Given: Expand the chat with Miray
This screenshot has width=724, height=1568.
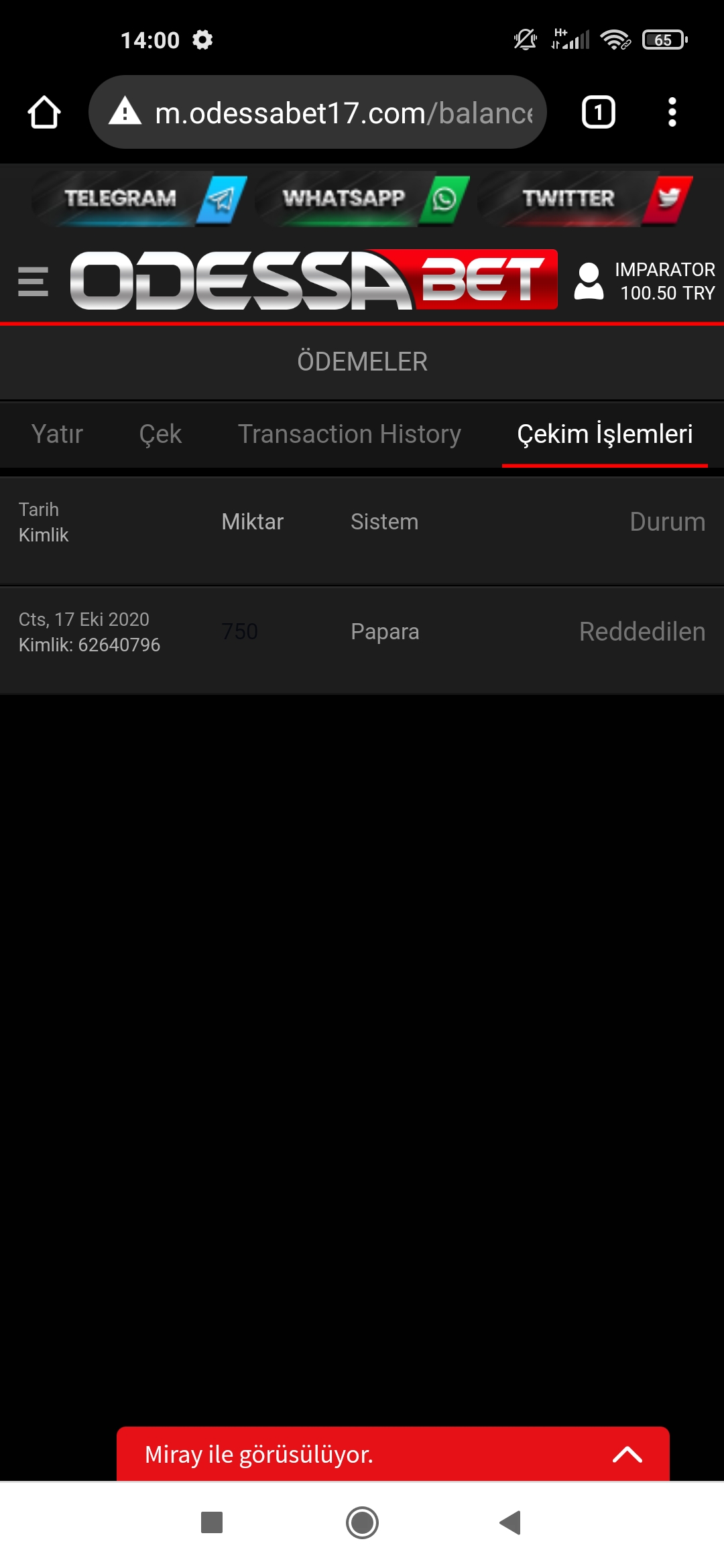Looking at the screenshot, I should click(x=393, y=1454).
